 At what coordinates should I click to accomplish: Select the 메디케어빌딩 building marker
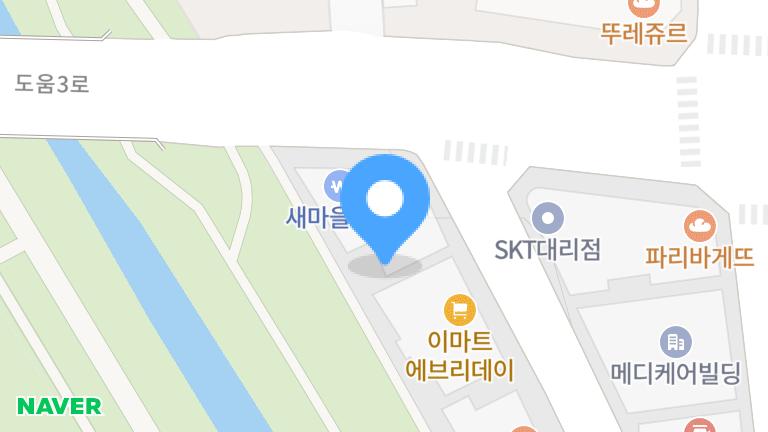click(676, 342)
